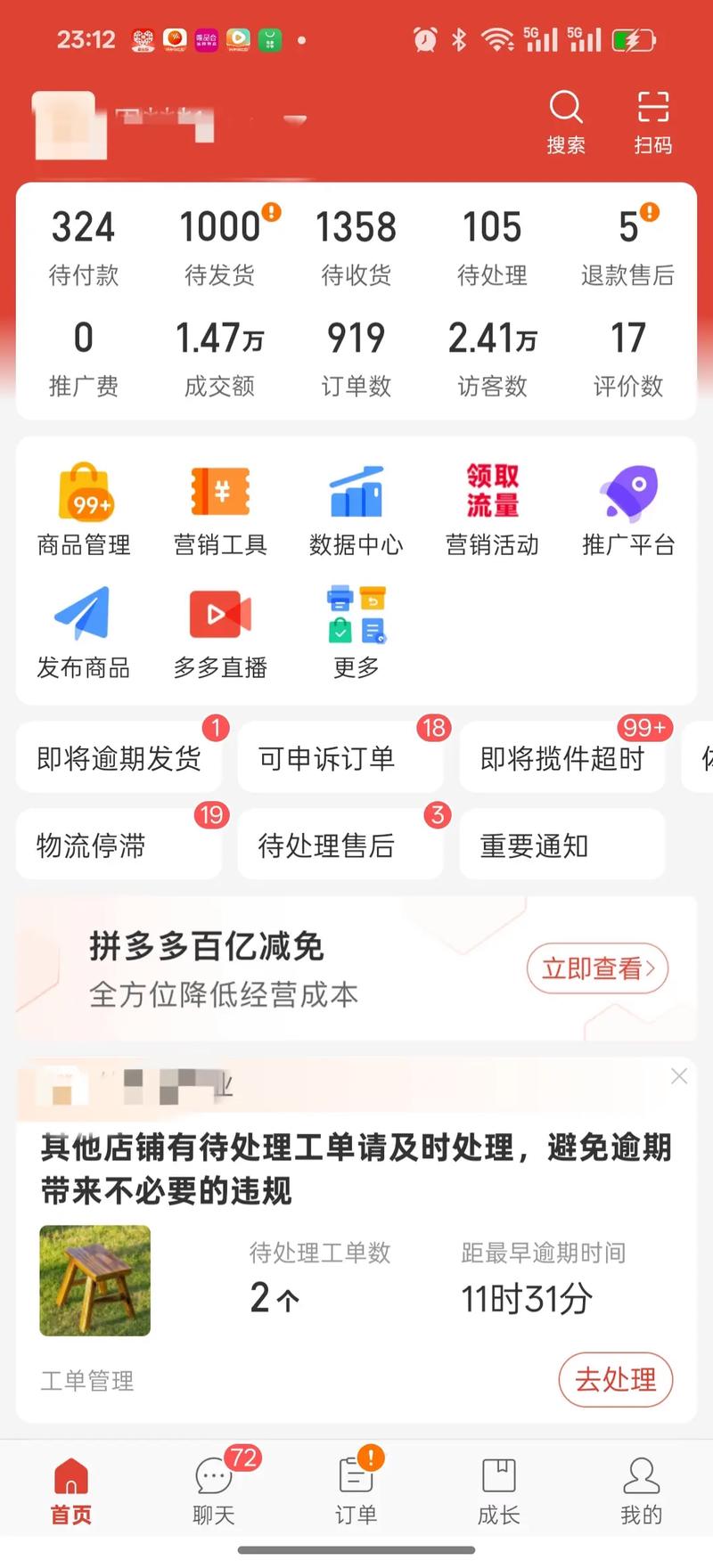713x1568 pixels.
Task: Tap the wooden stool product thumbnail
Action: (94, 1281)
